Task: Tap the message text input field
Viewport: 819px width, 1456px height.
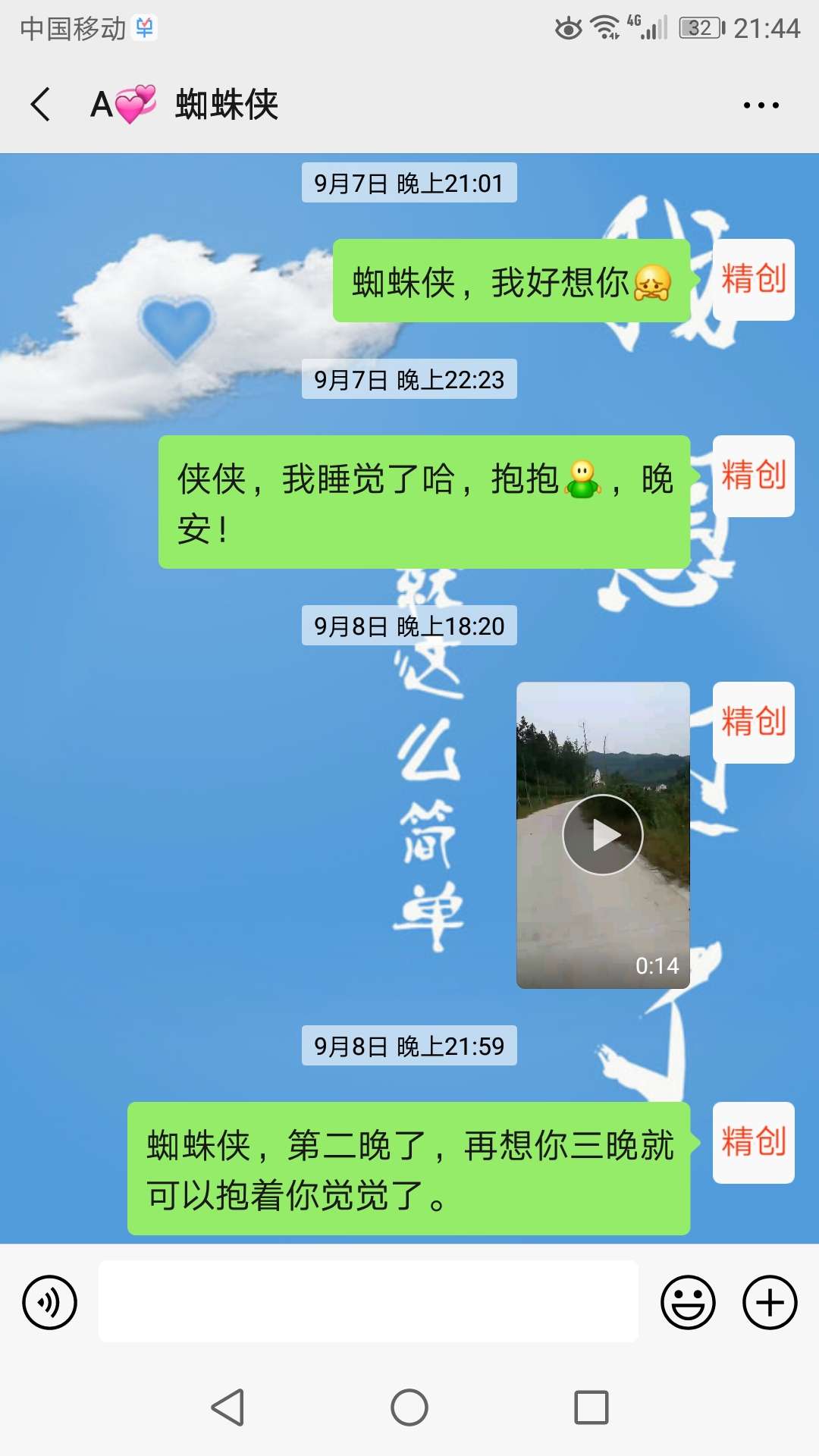Action: click(x=372, y=1300)
